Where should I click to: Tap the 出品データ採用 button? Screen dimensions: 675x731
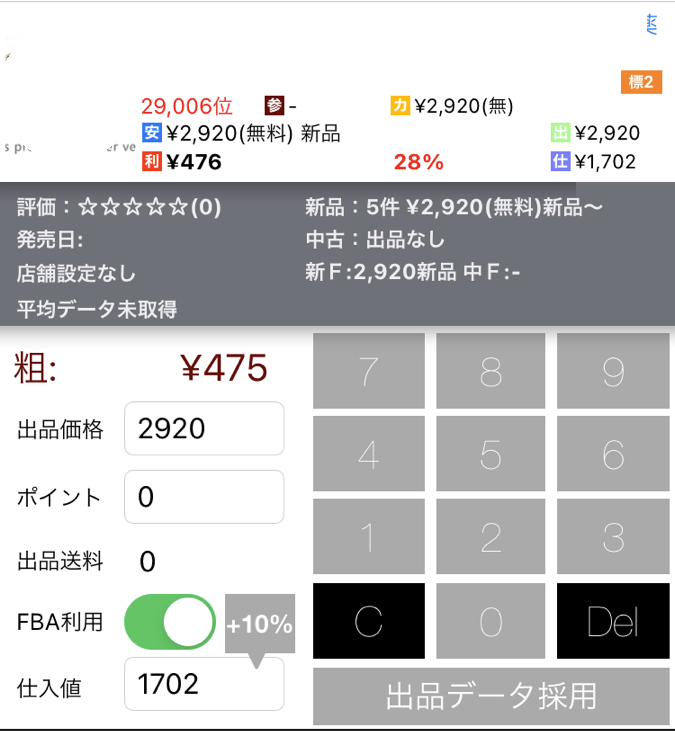tap(491, 696)
